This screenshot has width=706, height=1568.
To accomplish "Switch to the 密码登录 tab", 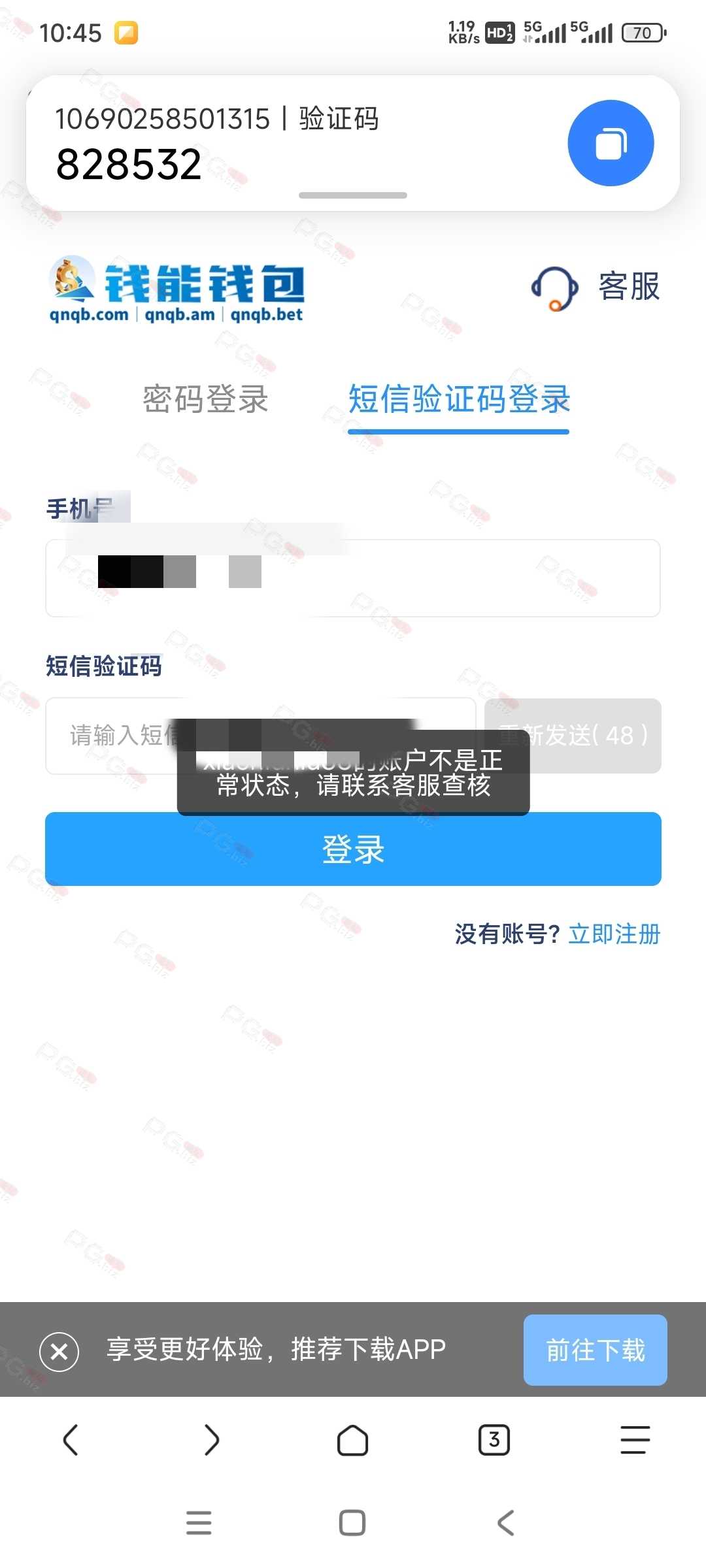I will 205,399.
